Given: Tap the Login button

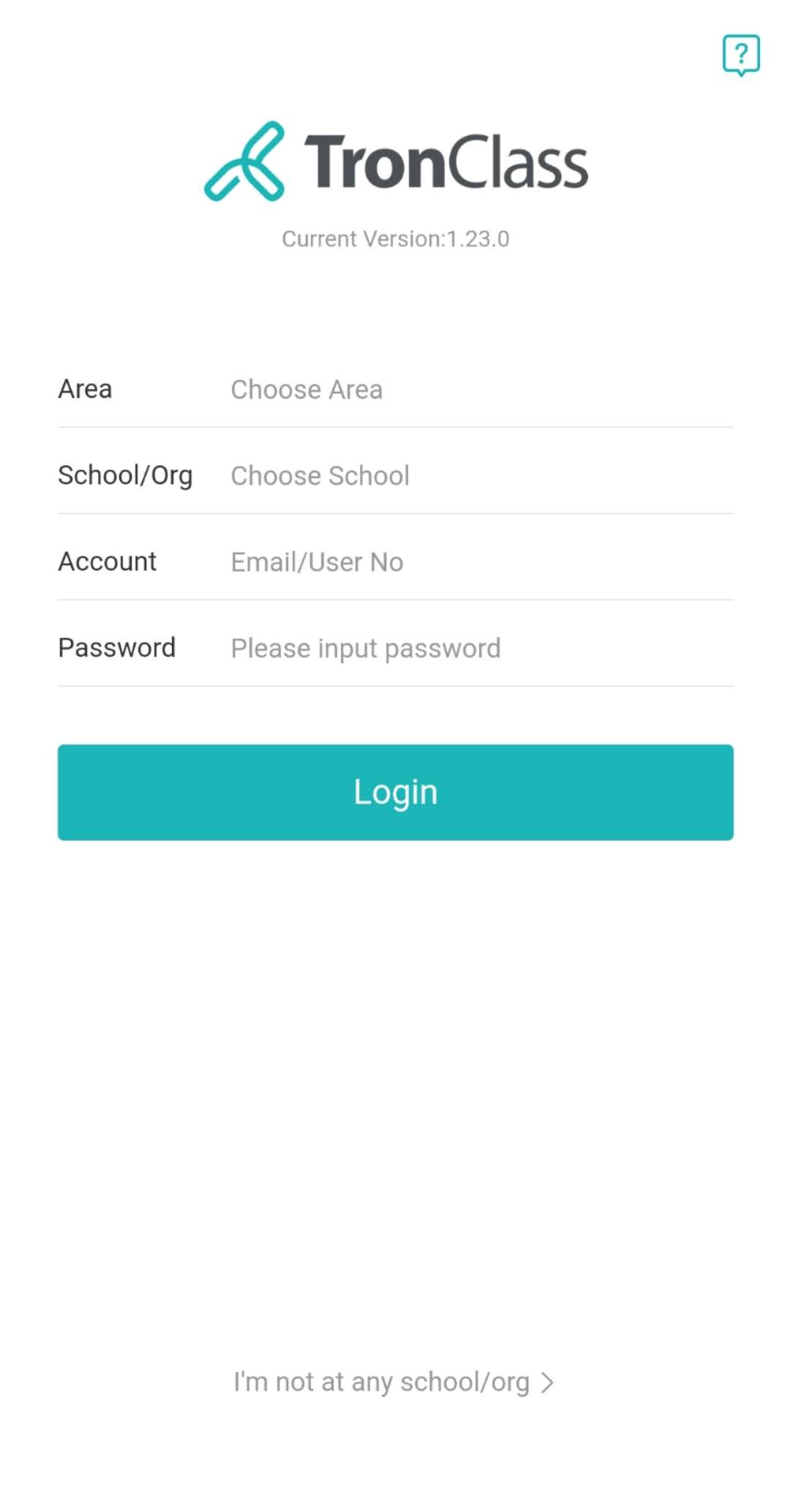Looking at the screenshot, I should (395, 792).
